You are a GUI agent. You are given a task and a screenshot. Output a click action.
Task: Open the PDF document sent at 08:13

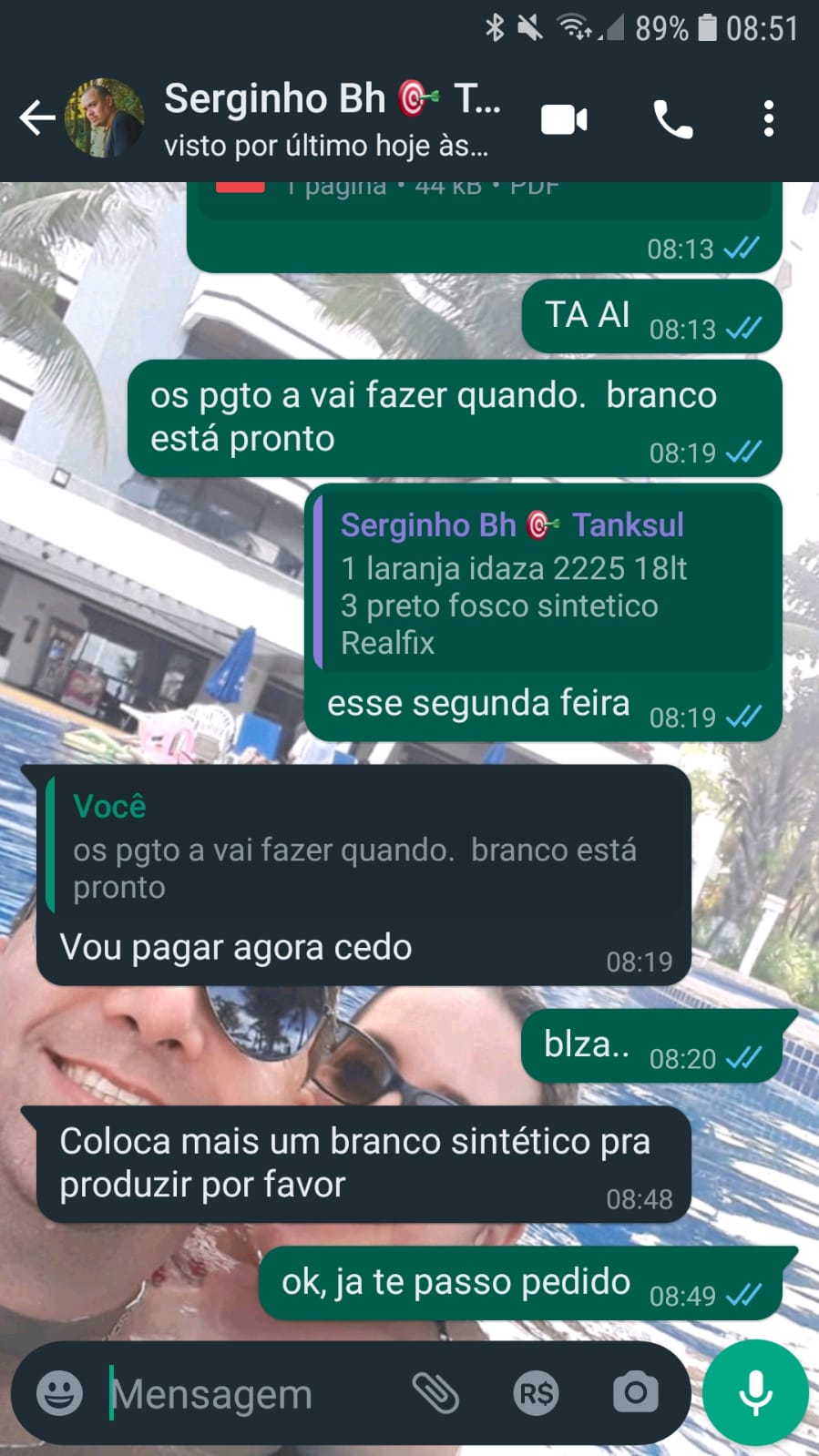[x=483, y=200]
